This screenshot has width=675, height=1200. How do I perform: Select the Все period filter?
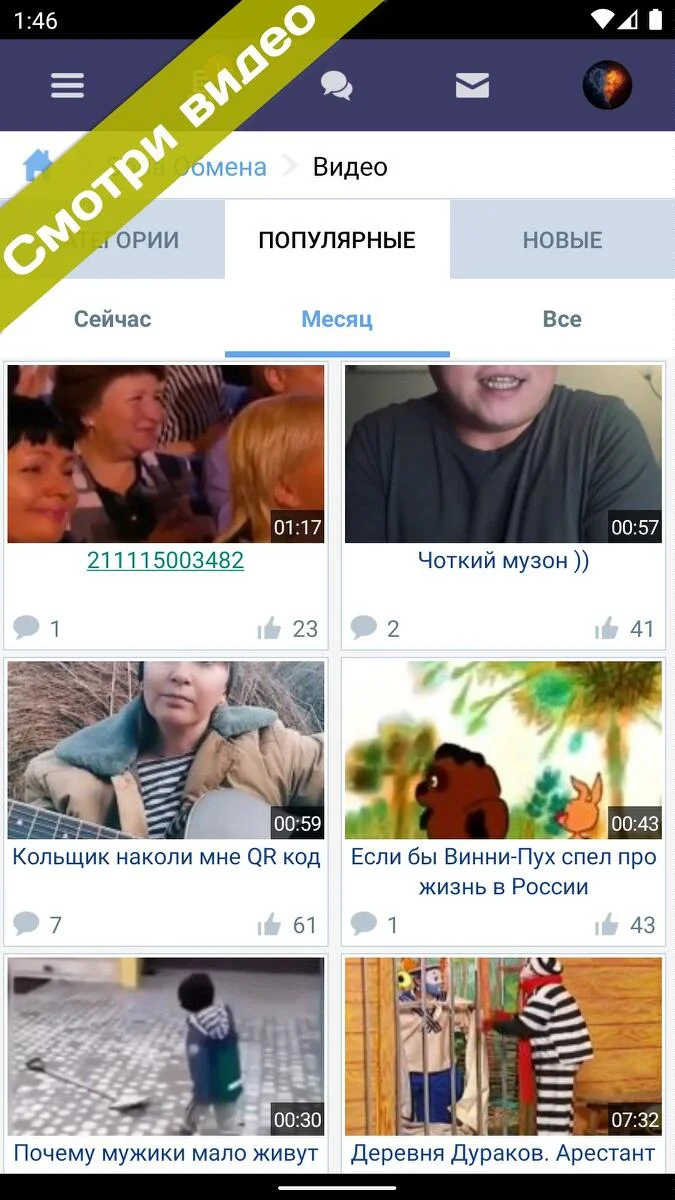pyautogui.click(x=562, y=319)
